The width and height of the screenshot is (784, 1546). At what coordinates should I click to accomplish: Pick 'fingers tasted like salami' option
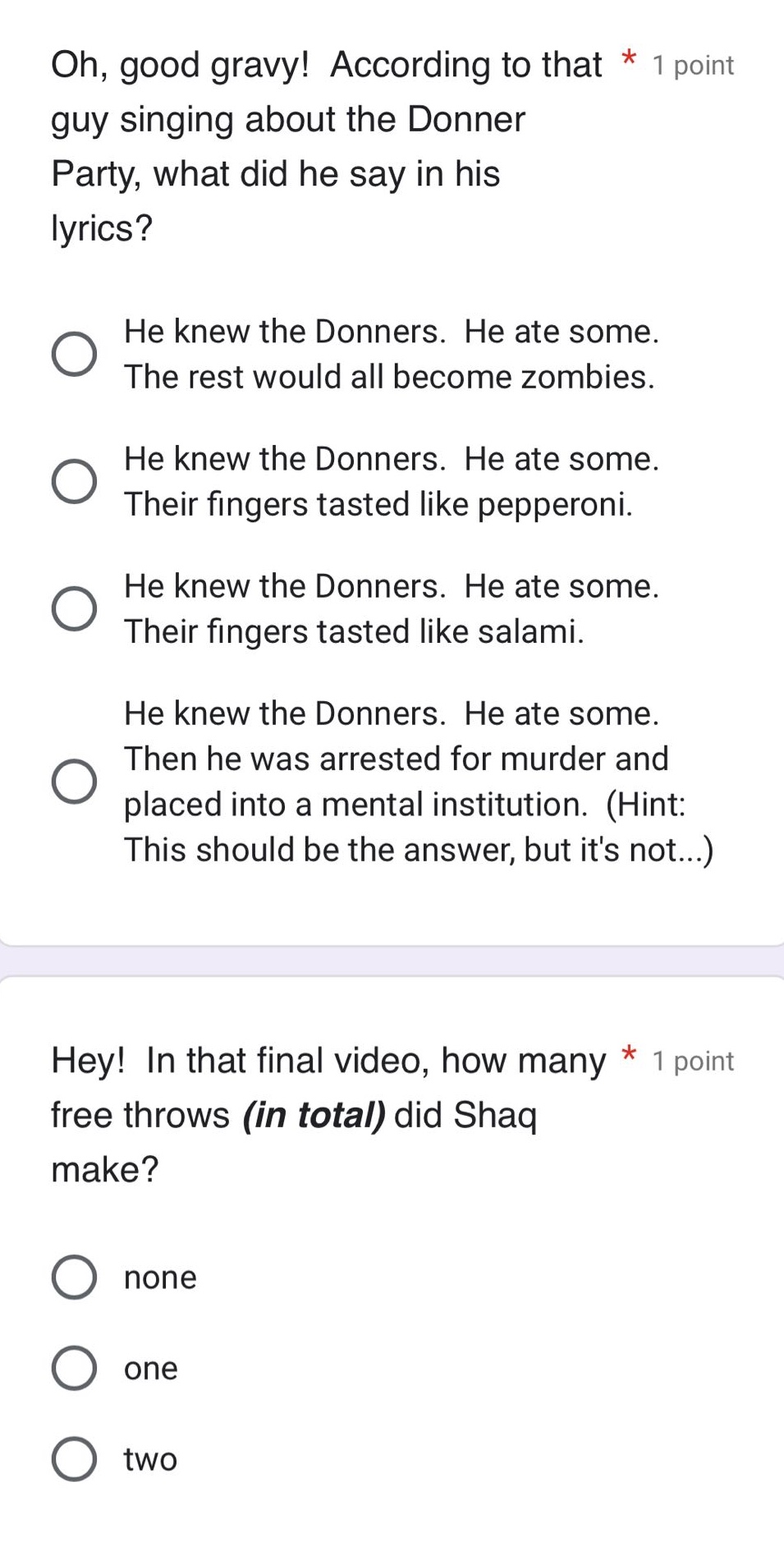(74, 609)
